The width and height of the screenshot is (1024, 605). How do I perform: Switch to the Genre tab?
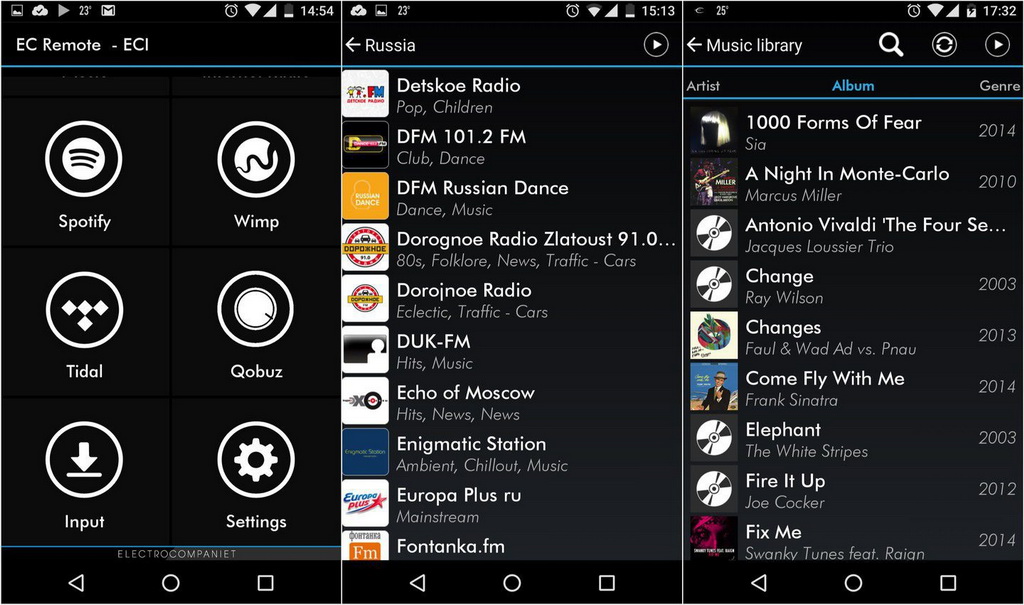coord(999,86)
